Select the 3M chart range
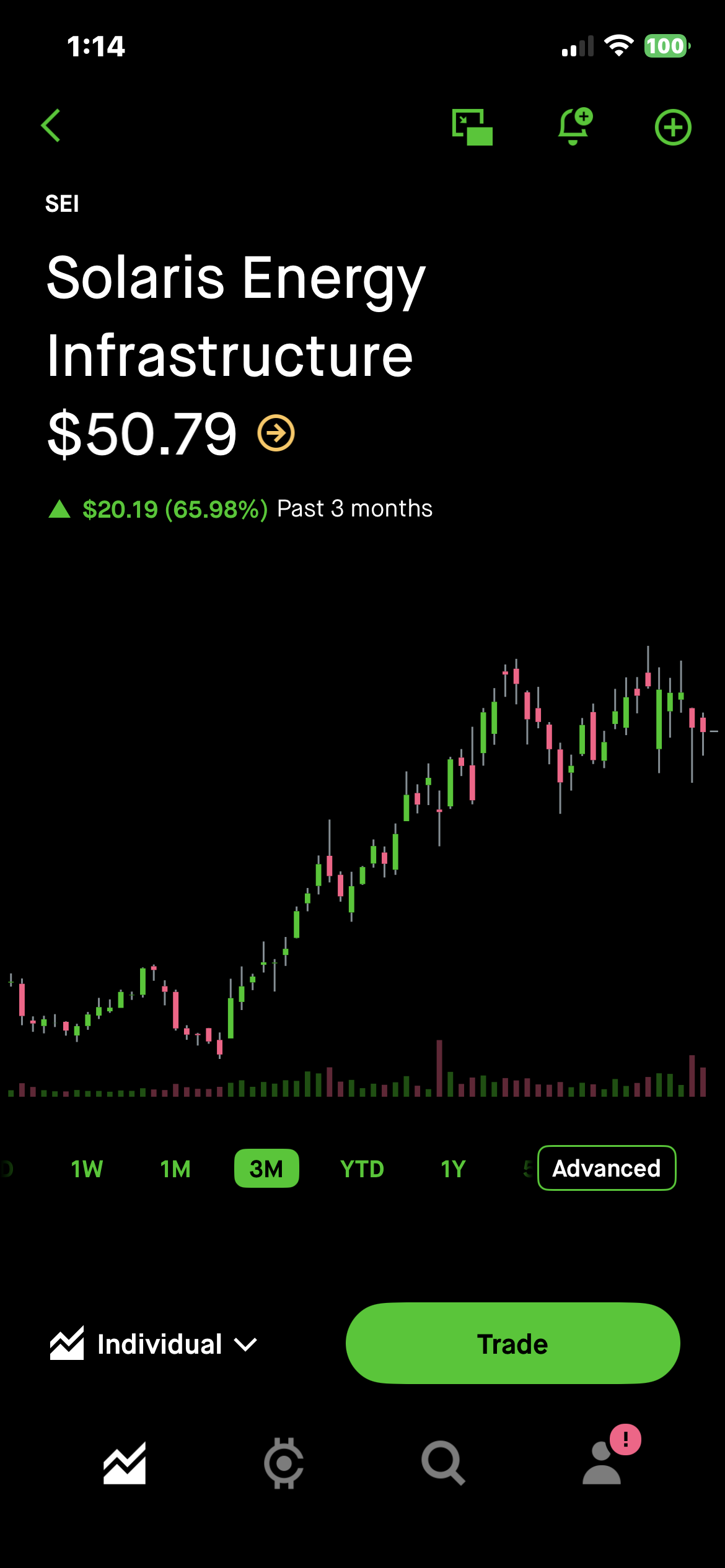Viewport: 725px width, 1568px height. (x=266, y=1169)
